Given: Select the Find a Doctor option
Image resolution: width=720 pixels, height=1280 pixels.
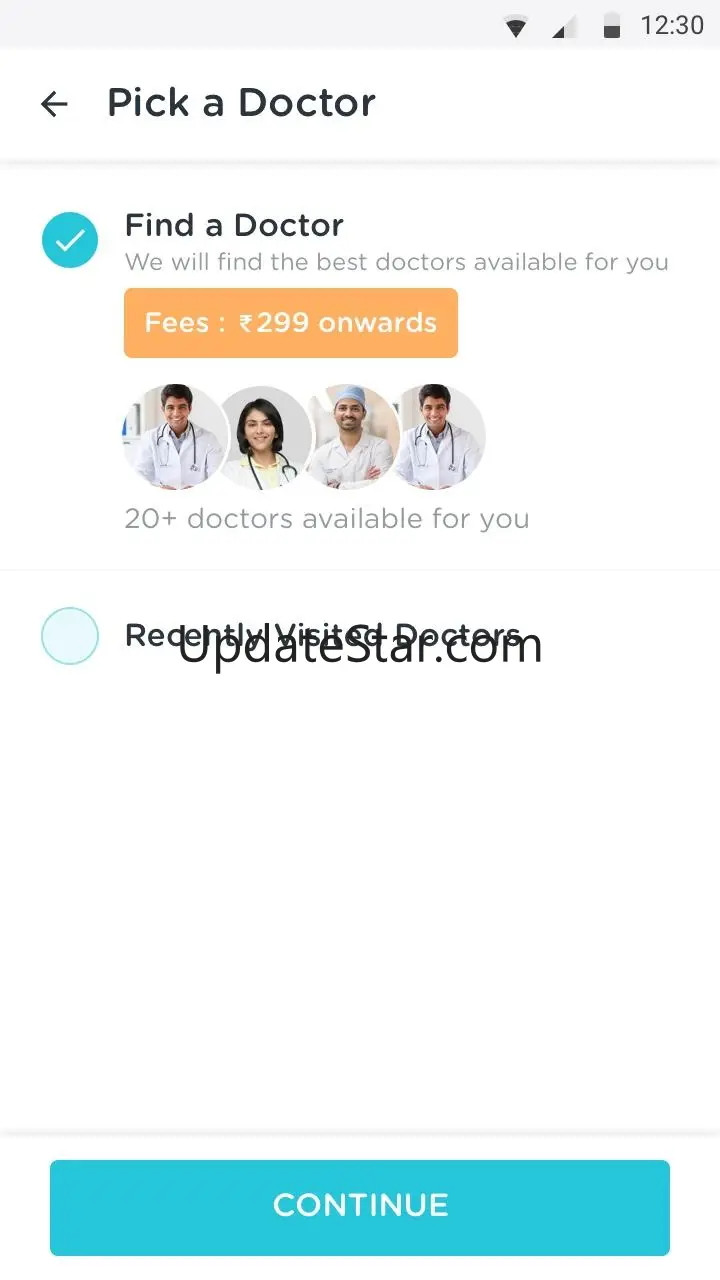Looking at the screenshot, I should tap(70, 240).
